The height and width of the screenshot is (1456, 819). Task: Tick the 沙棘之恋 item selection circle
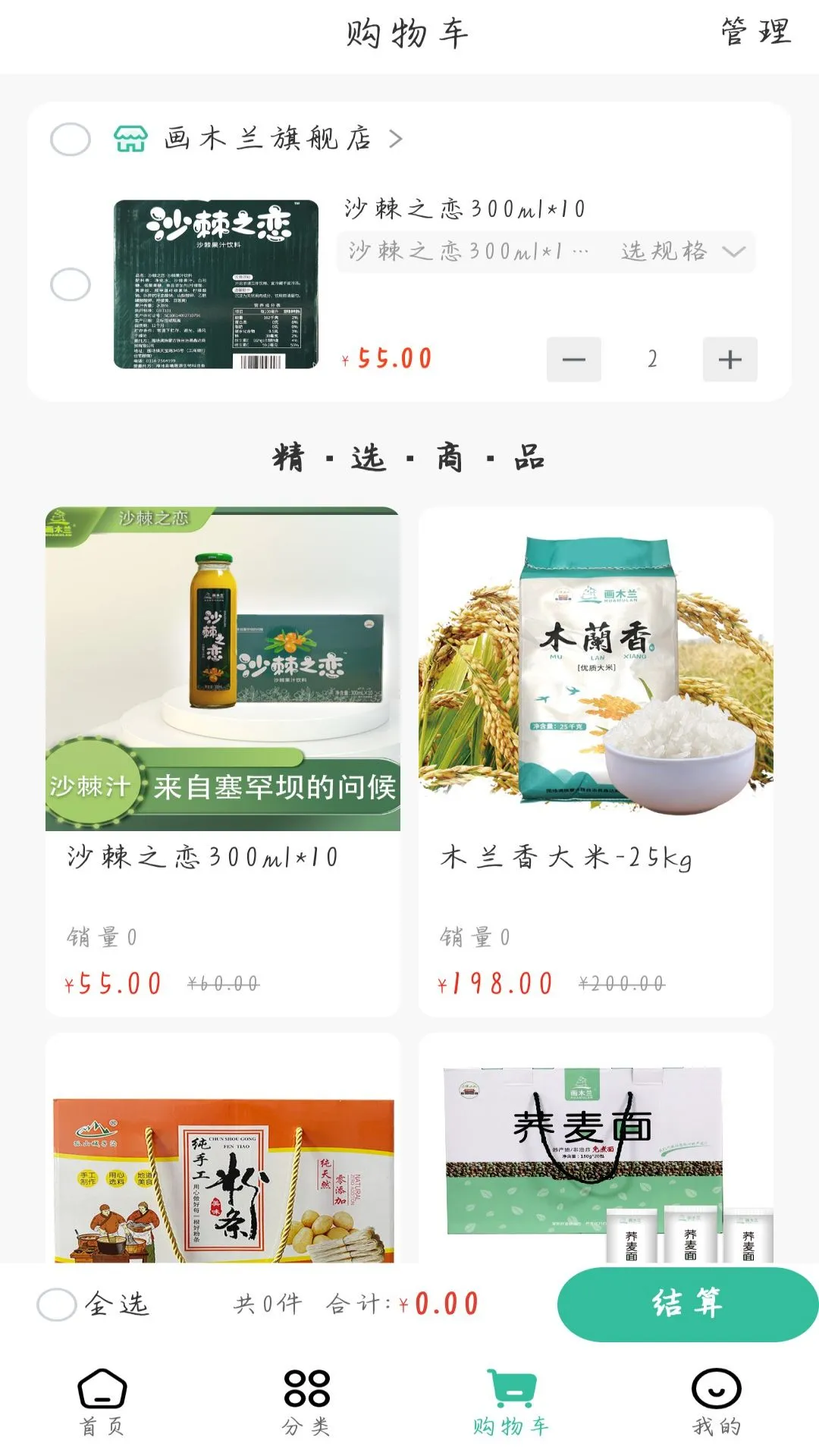tap(69, 283)
